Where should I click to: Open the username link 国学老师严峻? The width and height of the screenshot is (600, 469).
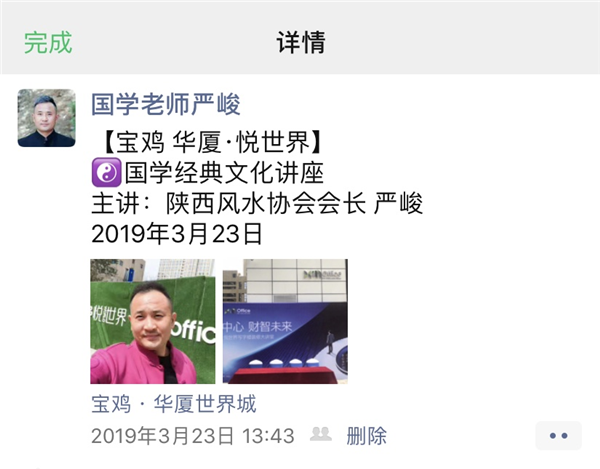[x=165, y=104]
